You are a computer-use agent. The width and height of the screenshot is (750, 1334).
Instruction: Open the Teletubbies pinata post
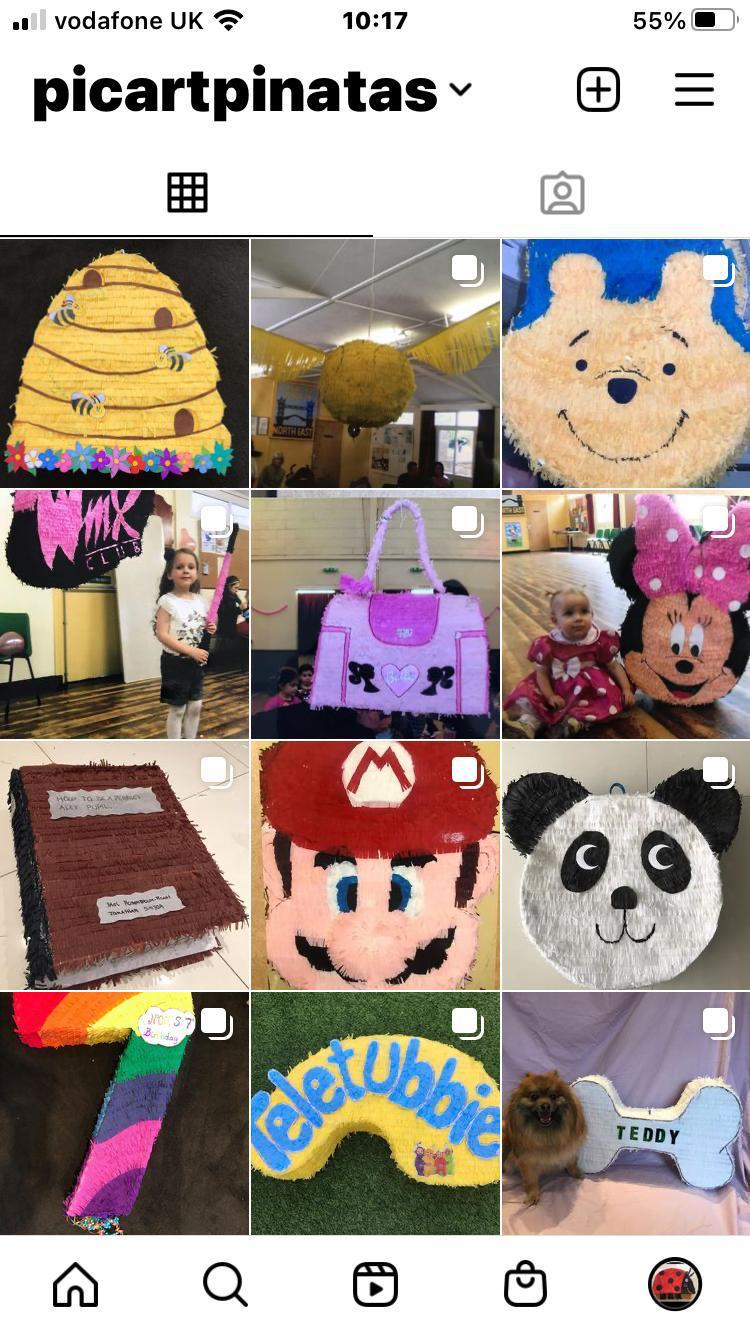pos(375,1113)
